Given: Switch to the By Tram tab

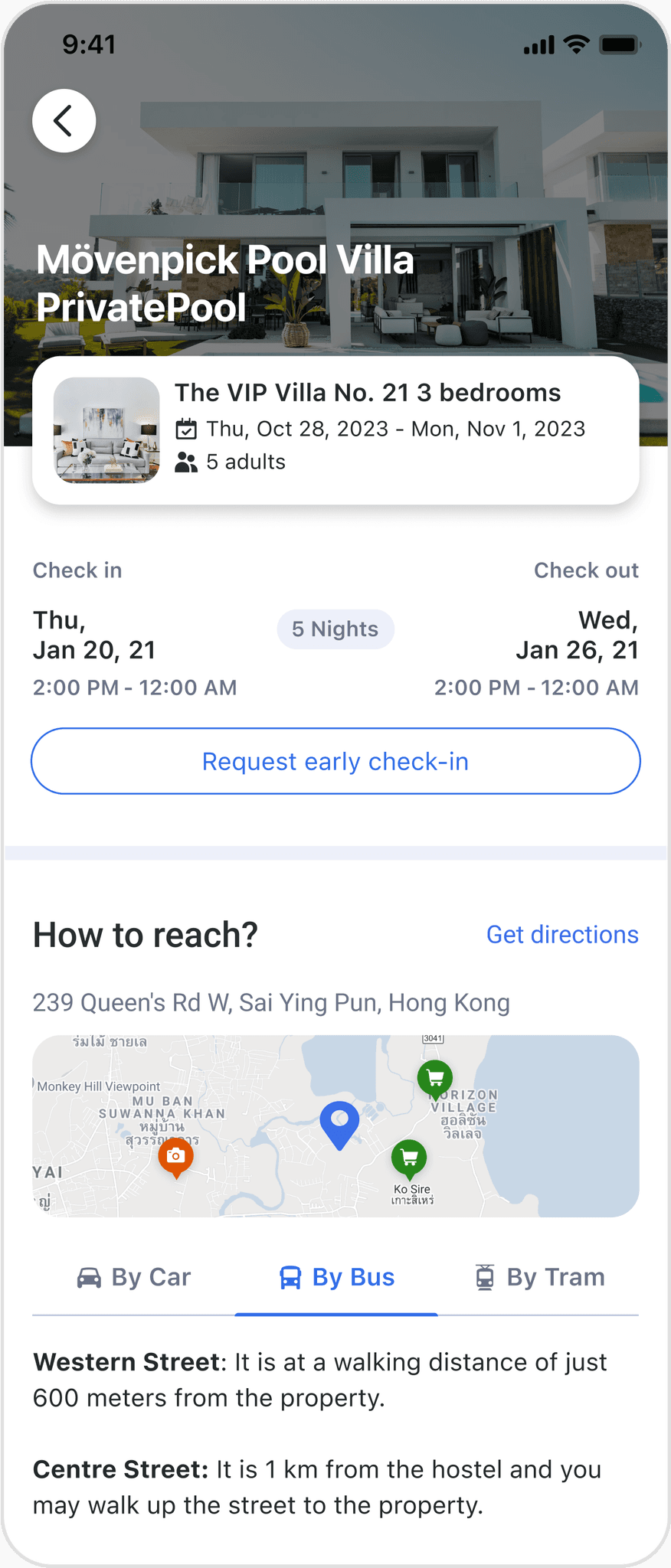Looking at the screenshot, I should point(538,1277).
